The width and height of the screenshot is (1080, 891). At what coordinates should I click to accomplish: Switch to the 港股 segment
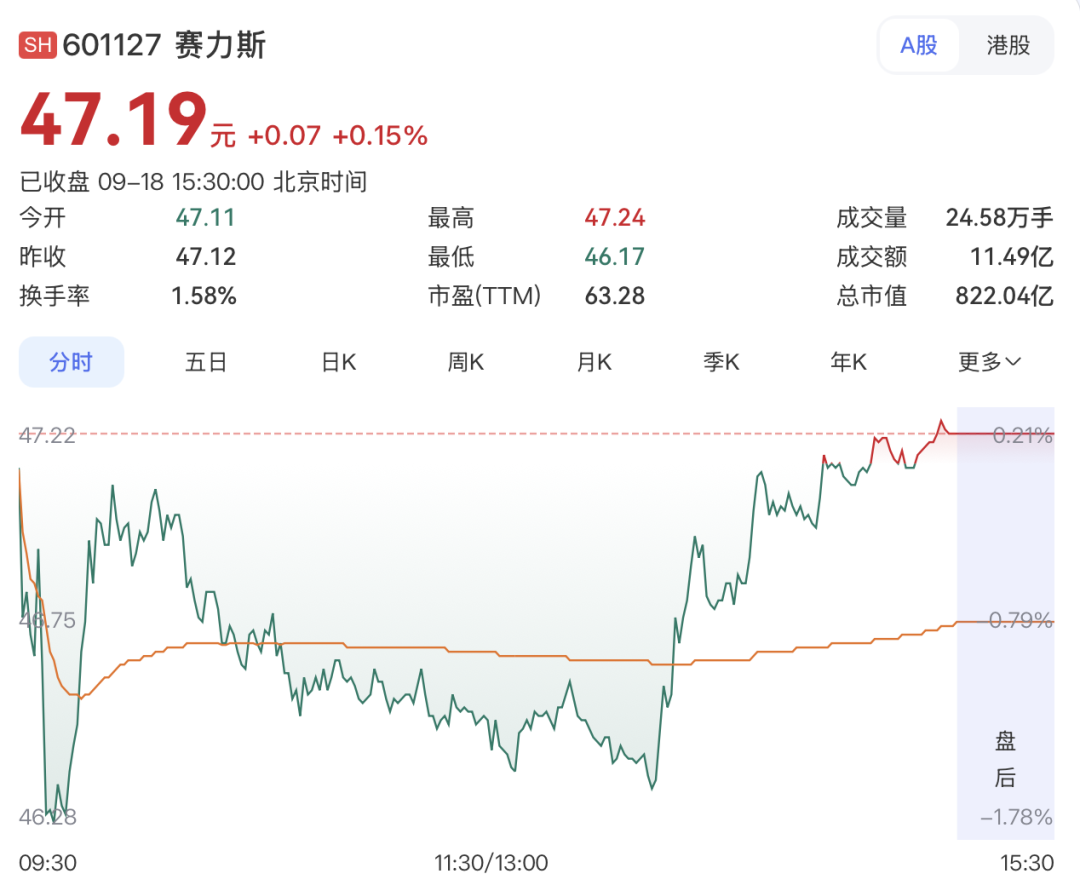1008,45
